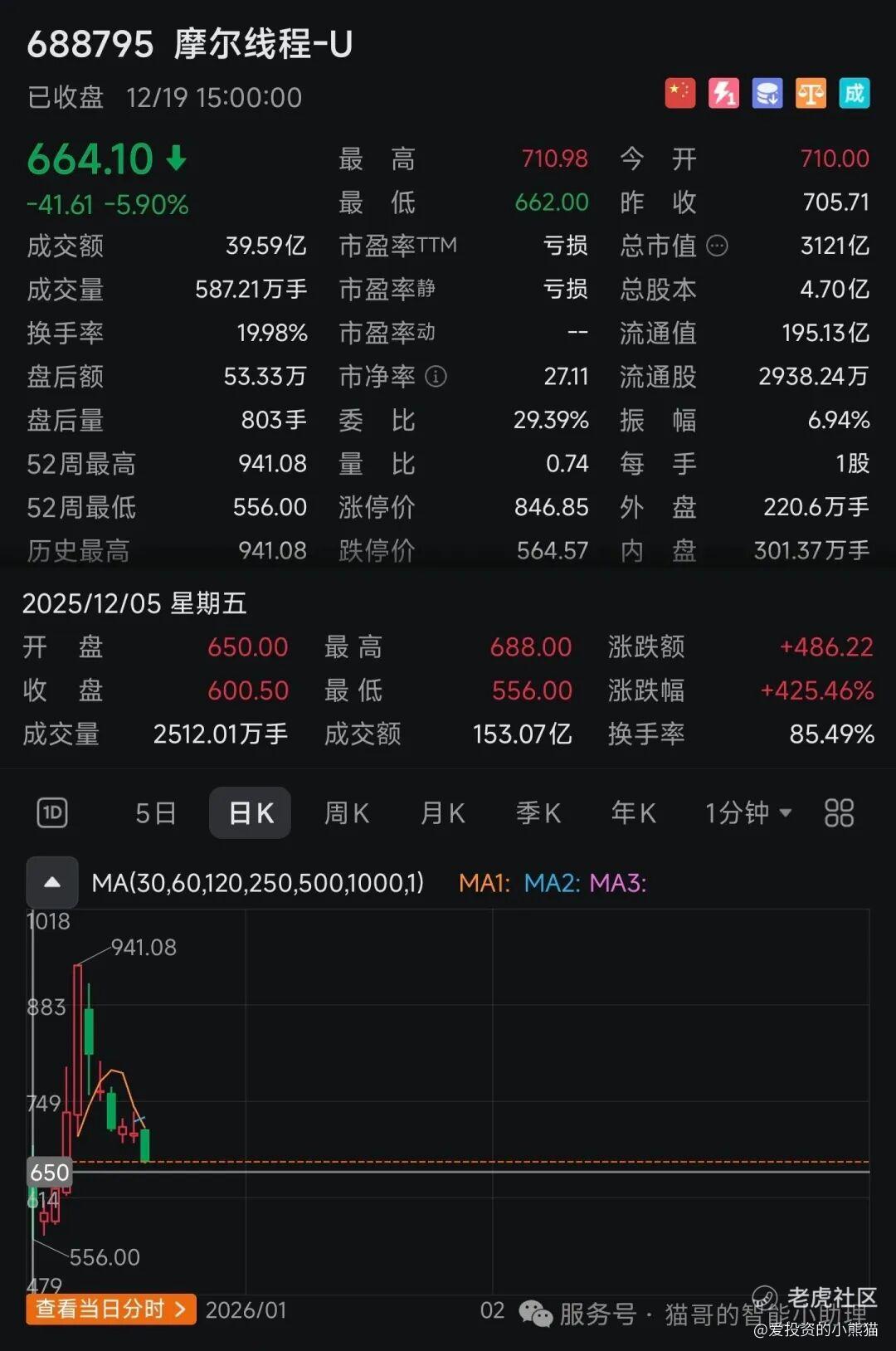This screenshot has height=1351, width=896.
Task: Open MA(30,60,120,250,500,1000,1) indicator settings
Action: click(x=257, y=882)
